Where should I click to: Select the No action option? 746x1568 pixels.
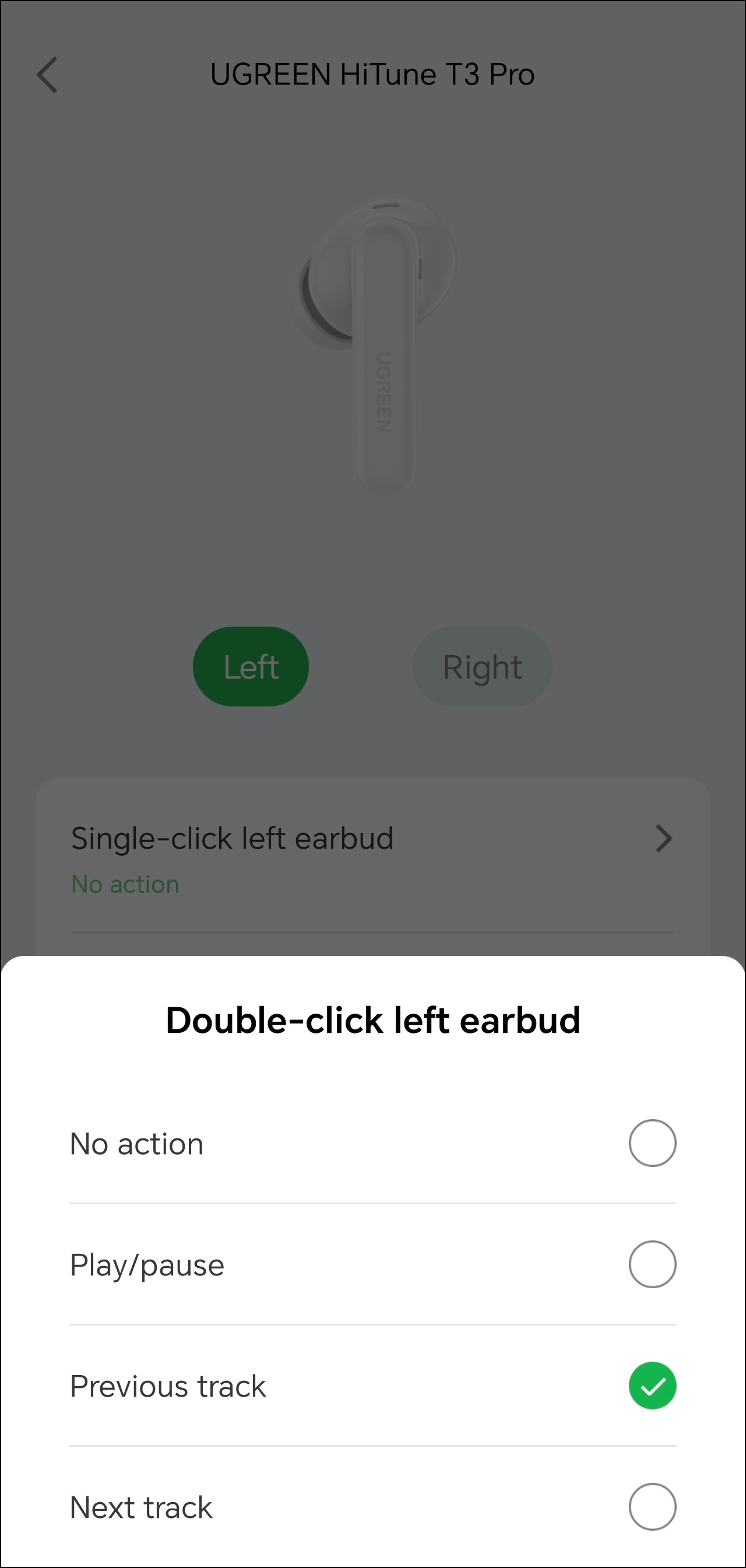[x=652, y=1143]
